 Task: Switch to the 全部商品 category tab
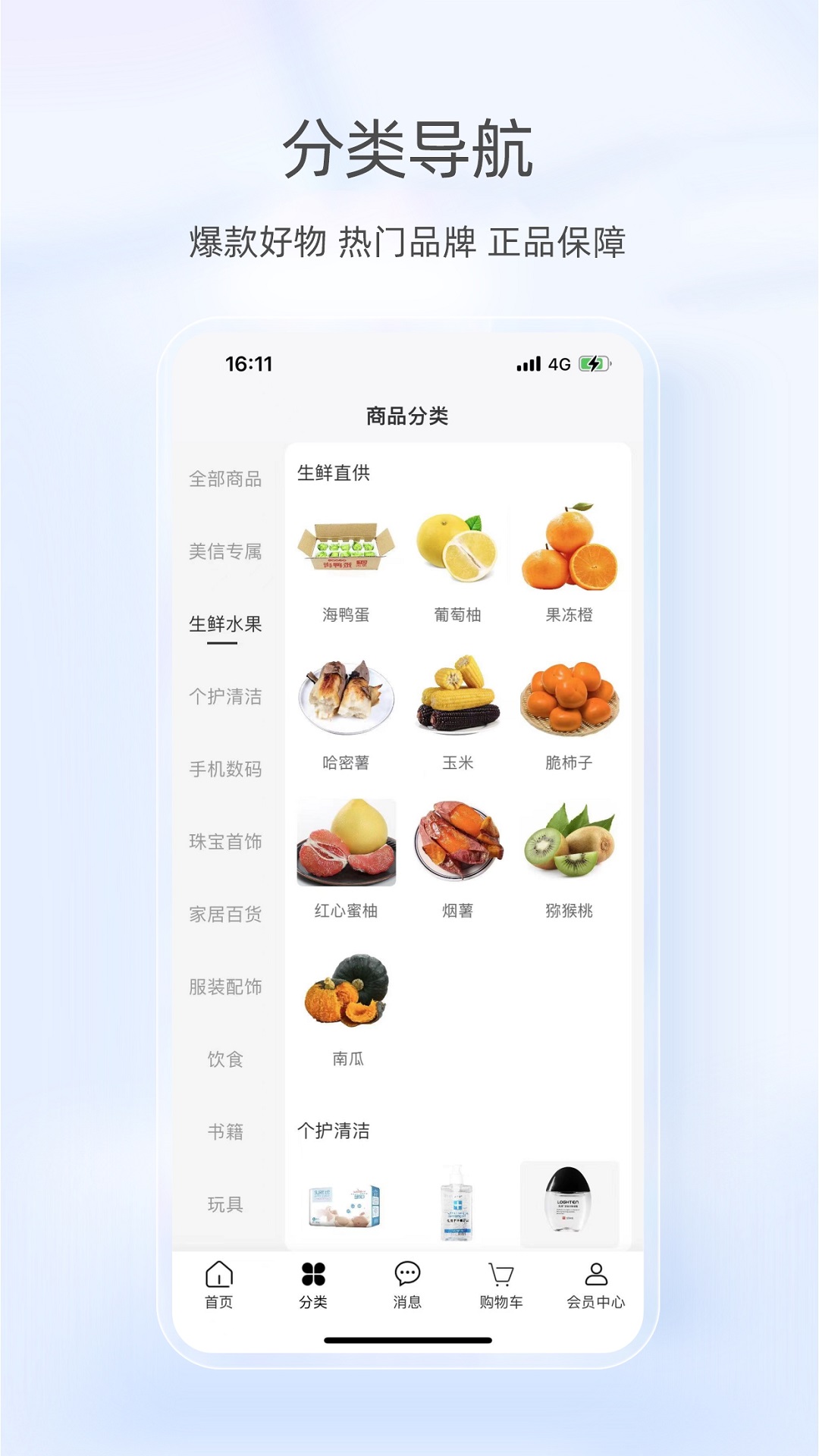(x=225, y=478)
